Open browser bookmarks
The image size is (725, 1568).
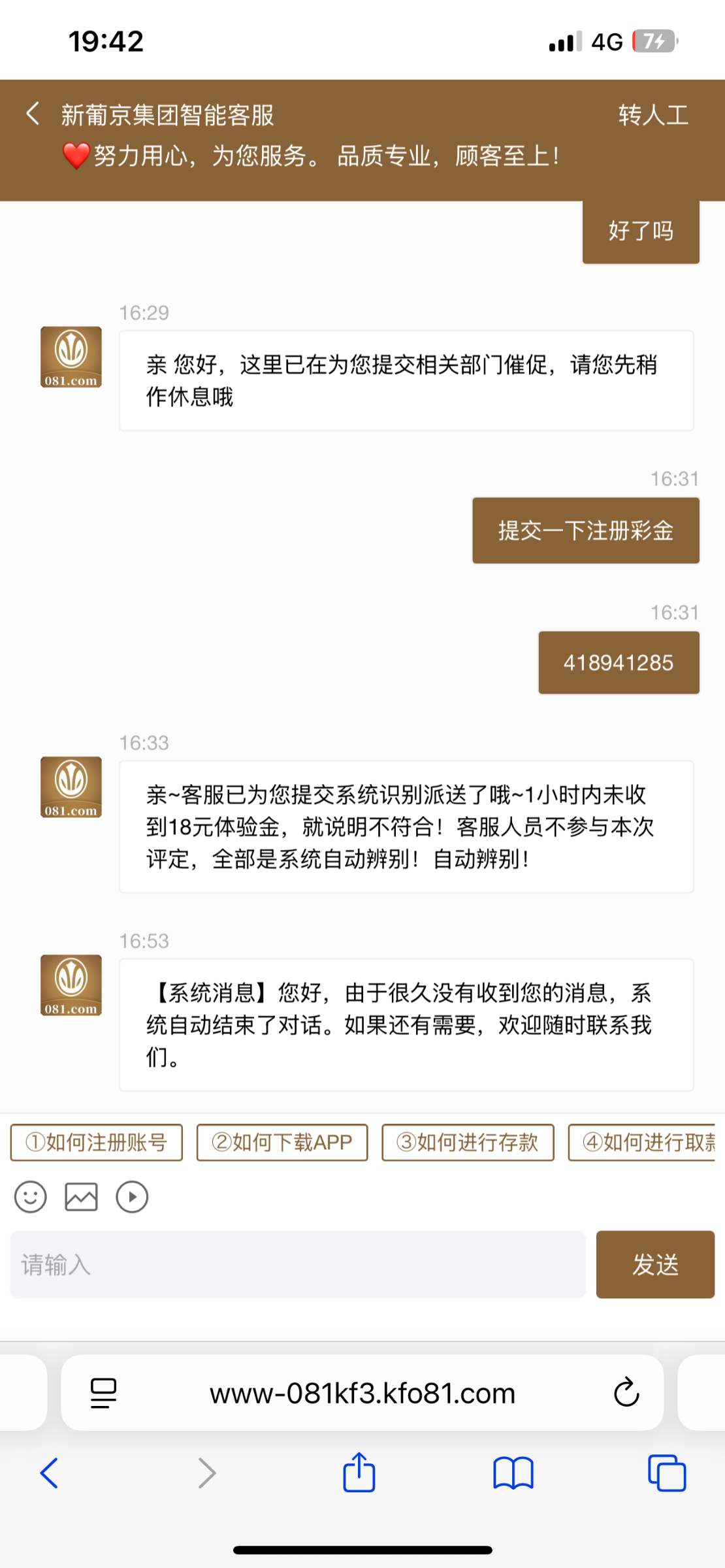pos(513,1473)
